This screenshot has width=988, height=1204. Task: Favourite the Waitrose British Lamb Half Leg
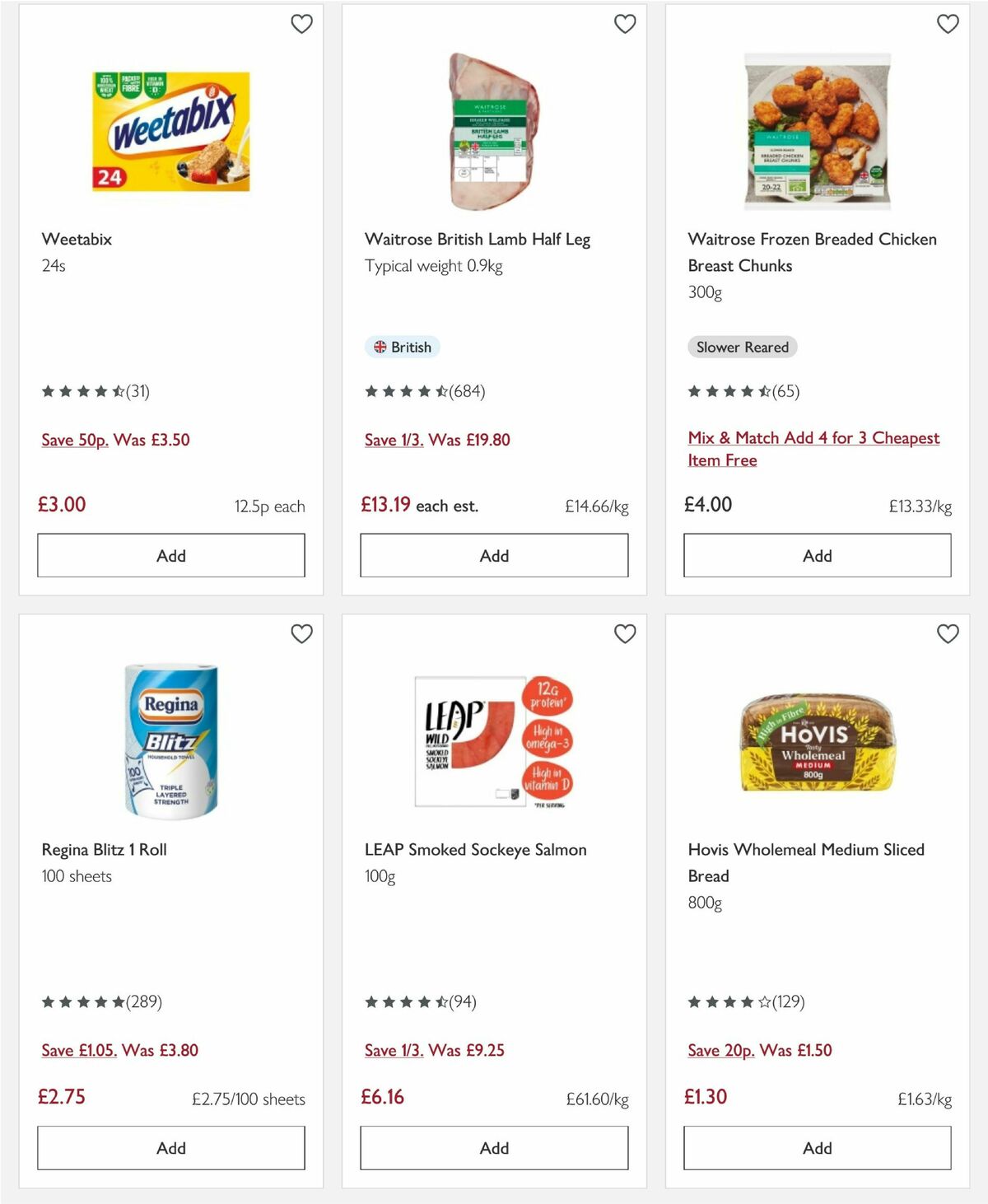point(625,24)
